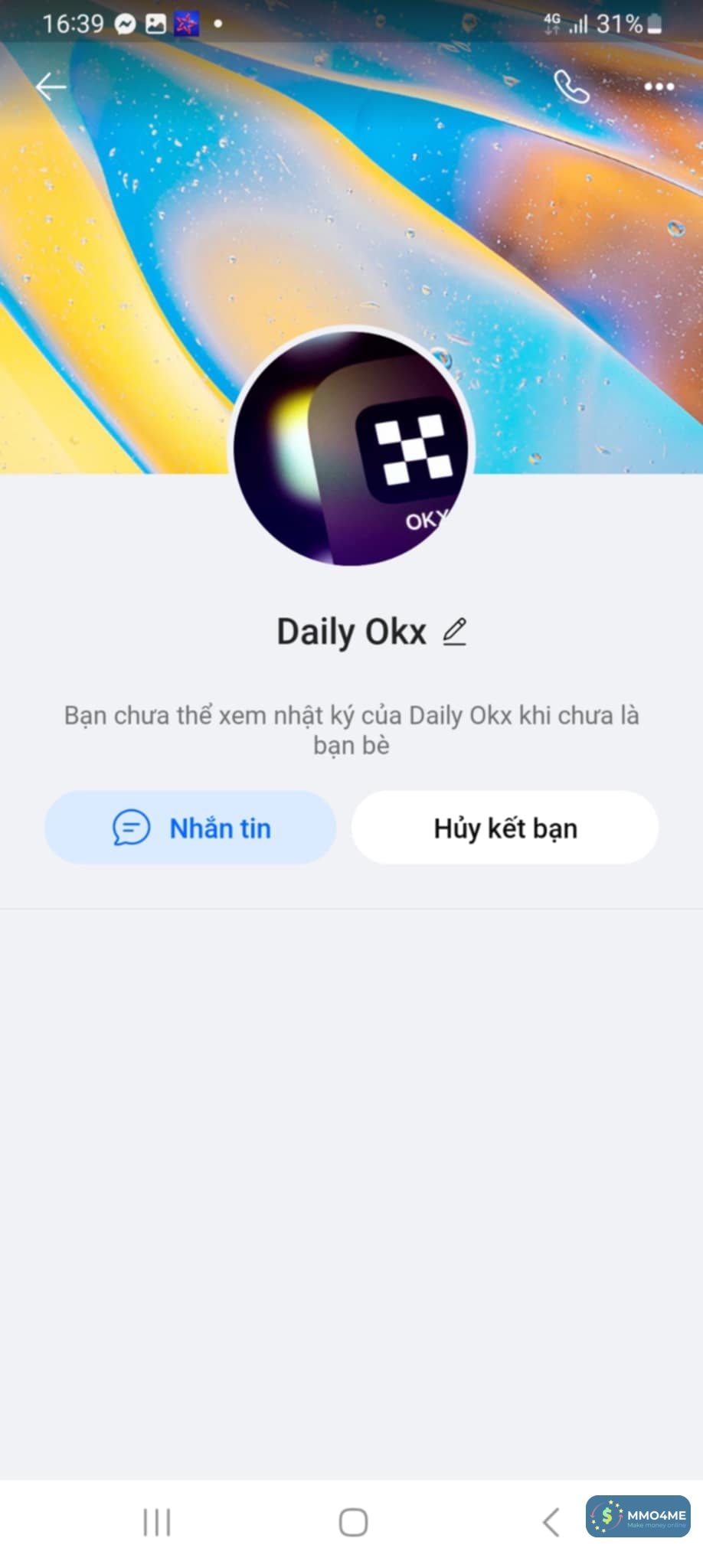Tap Hủy kết bạn to unfriend
703x1568 pixels.
pos(505,828)
